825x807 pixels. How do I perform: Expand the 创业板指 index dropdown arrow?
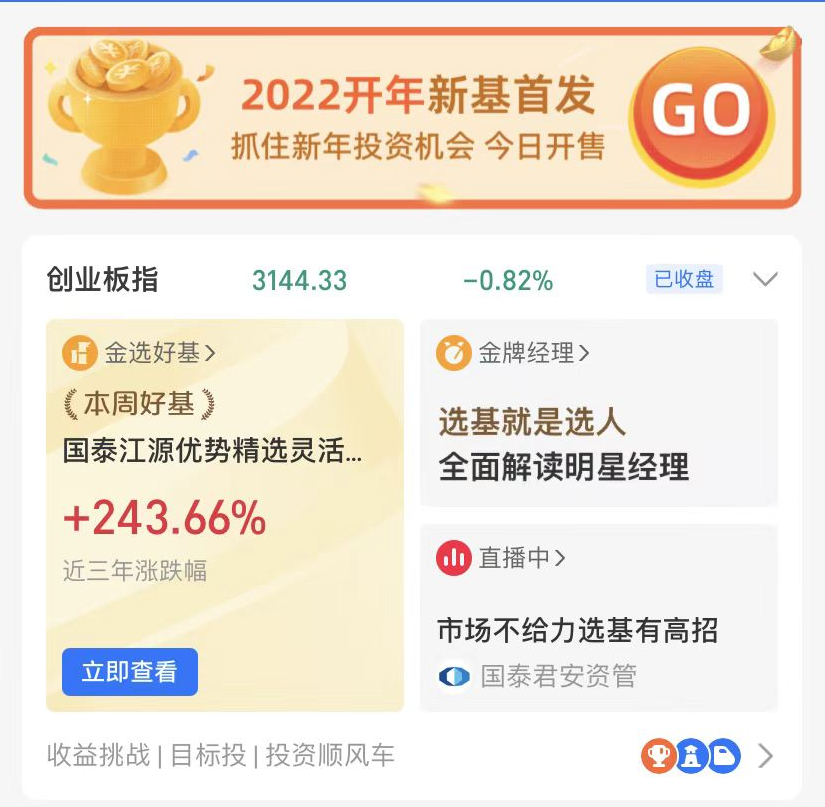coord(765,280)
